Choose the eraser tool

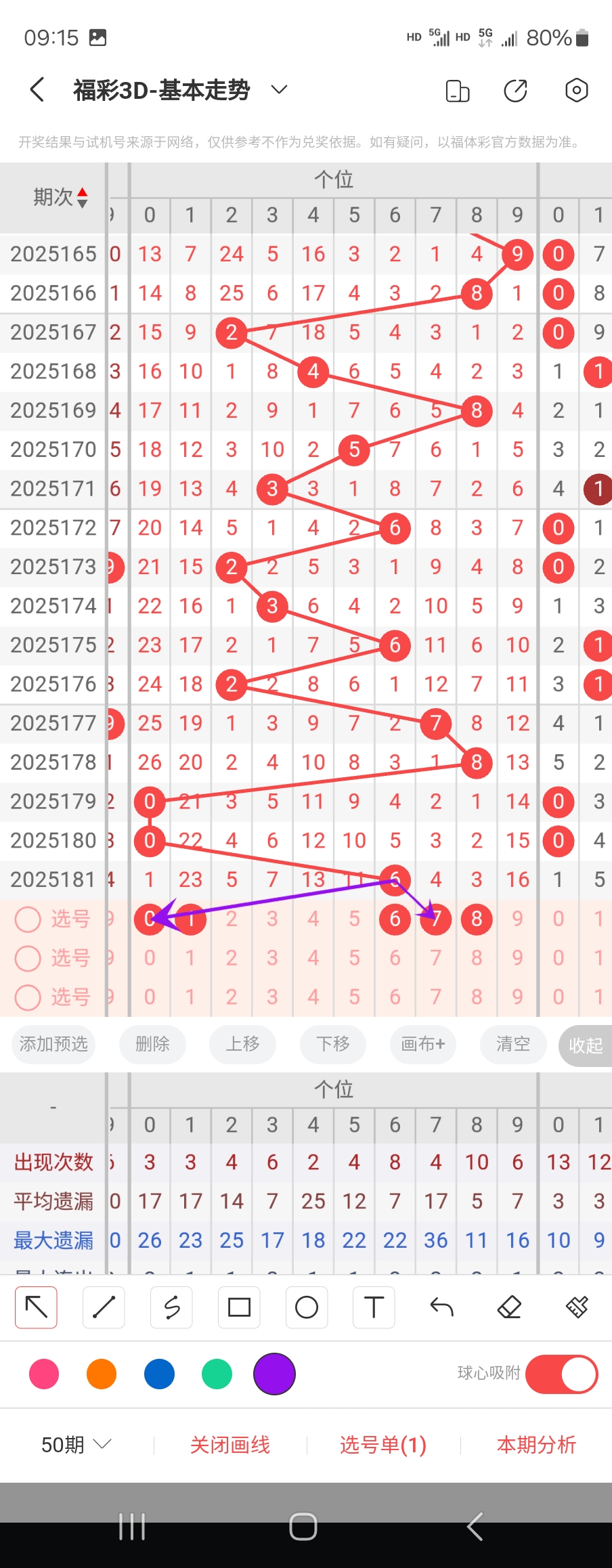tap(509, 1307)
